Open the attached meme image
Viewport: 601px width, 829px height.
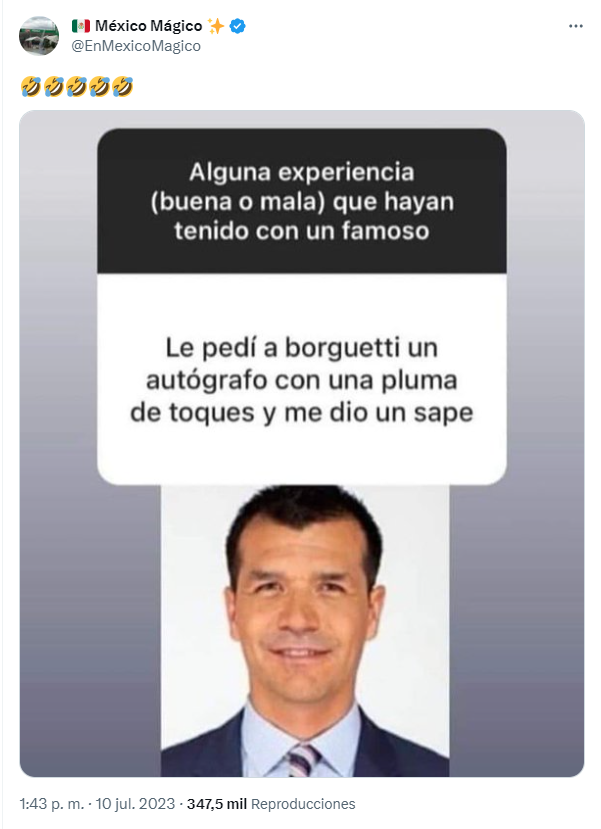pos(301,443)
